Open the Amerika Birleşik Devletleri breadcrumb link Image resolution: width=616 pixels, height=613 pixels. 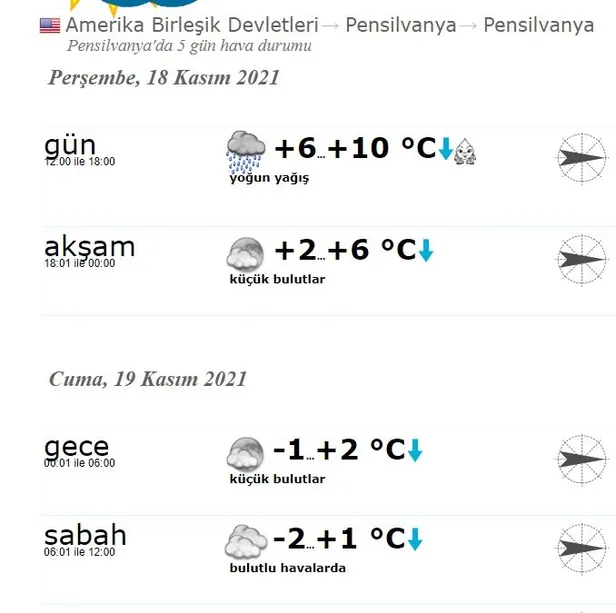coord(192,25)
